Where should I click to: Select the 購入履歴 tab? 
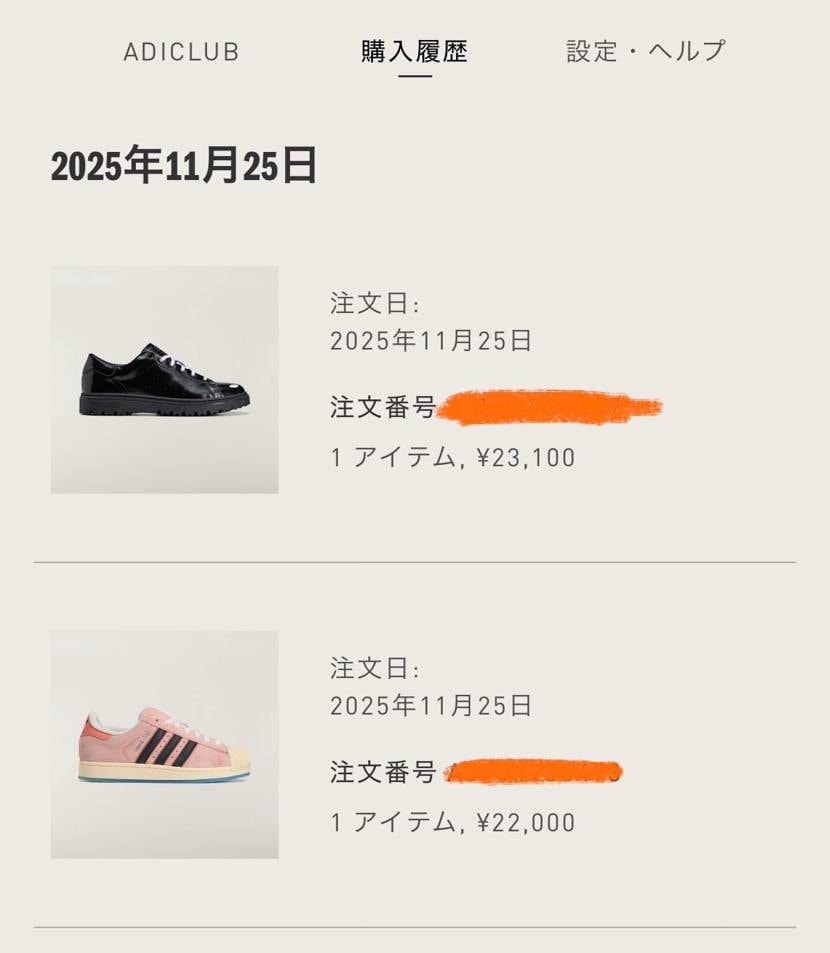(x=415, y=52)
